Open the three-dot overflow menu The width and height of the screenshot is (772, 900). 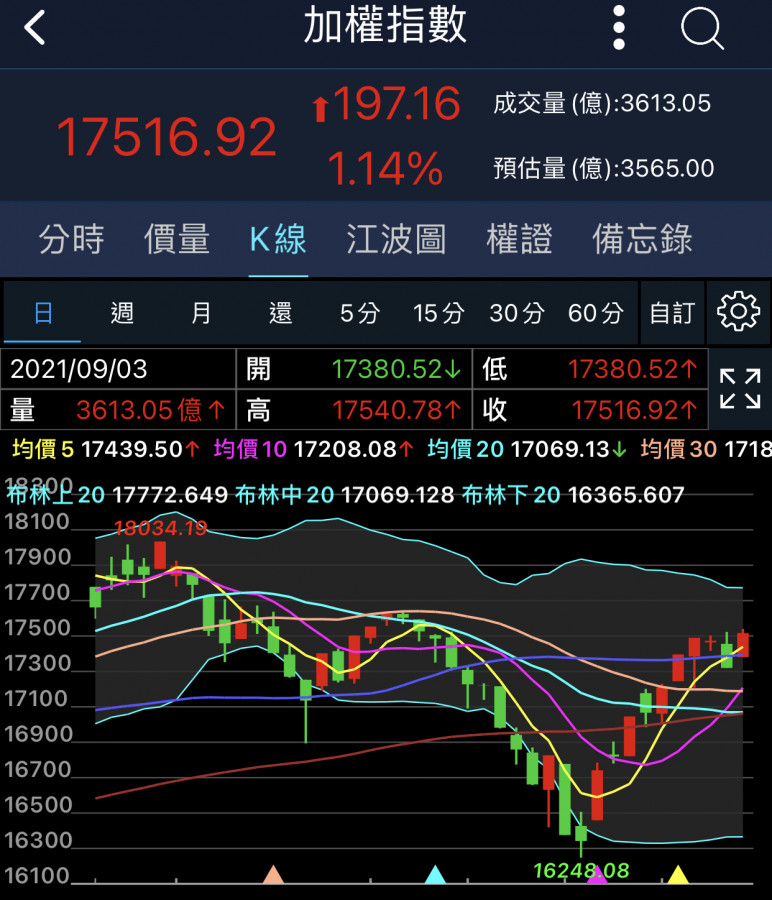click(x=620, y=27)
